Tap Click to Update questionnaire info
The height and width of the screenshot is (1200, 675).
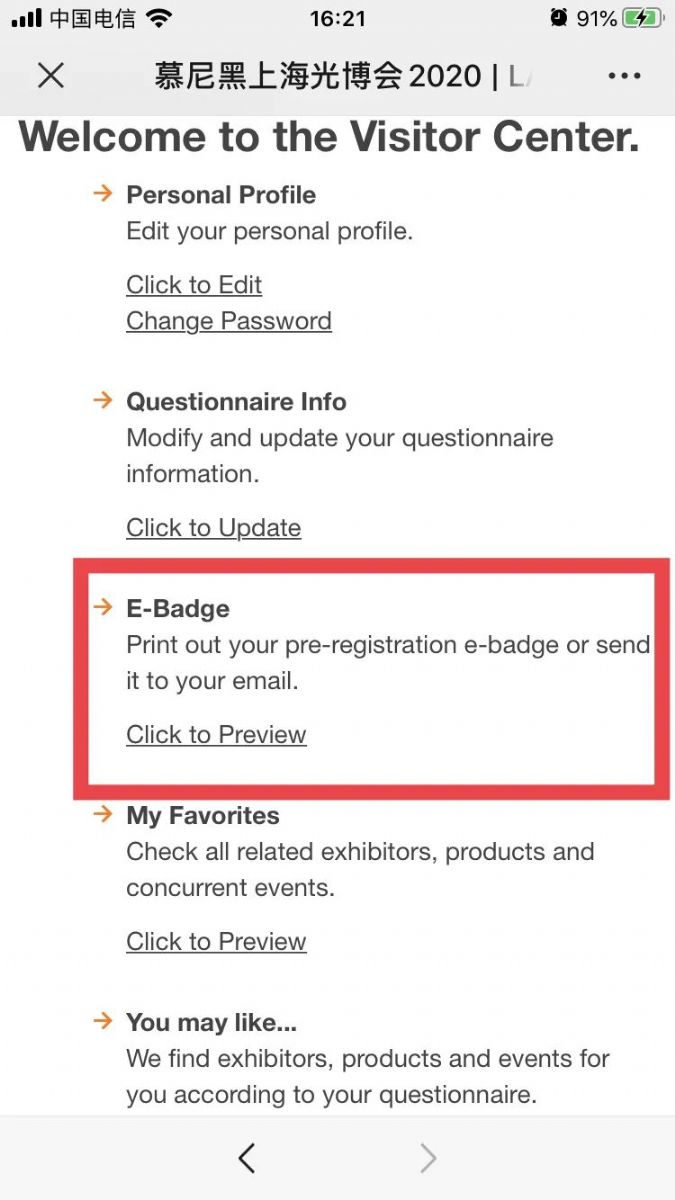coord(213,528)
